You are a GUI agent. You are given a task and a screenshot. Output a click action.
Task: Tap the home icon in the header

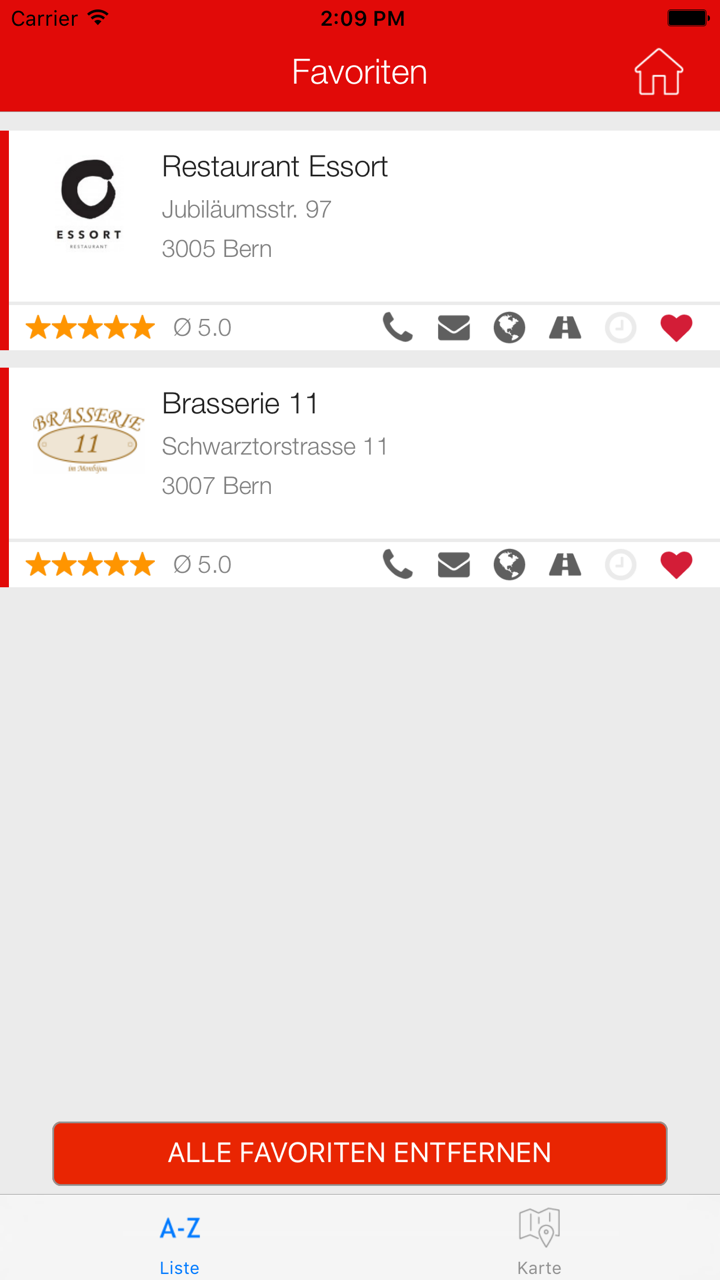[x=658, y=71]
